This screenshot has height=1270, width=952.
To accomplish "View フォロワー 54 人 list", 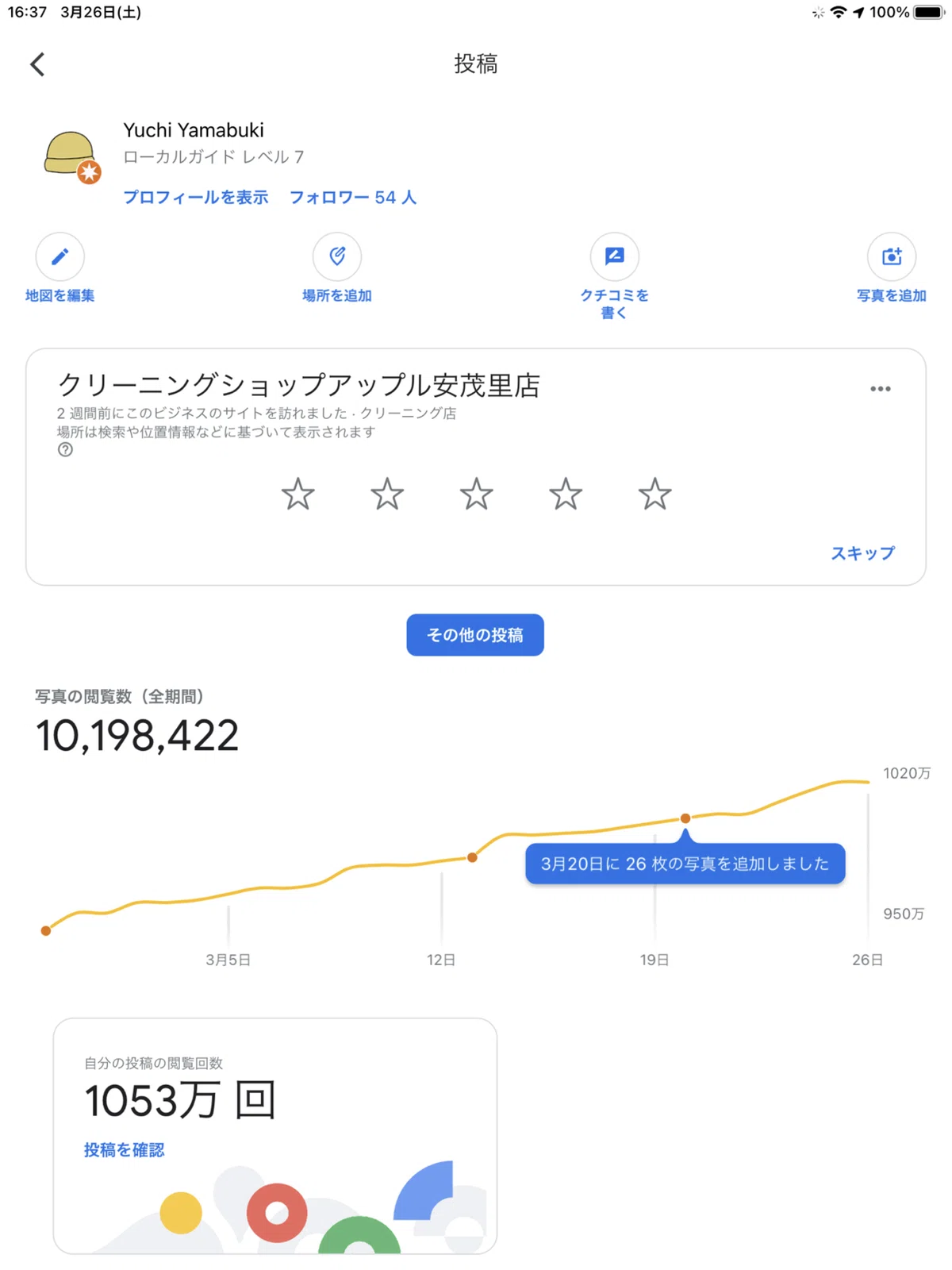I will point(353,197).
